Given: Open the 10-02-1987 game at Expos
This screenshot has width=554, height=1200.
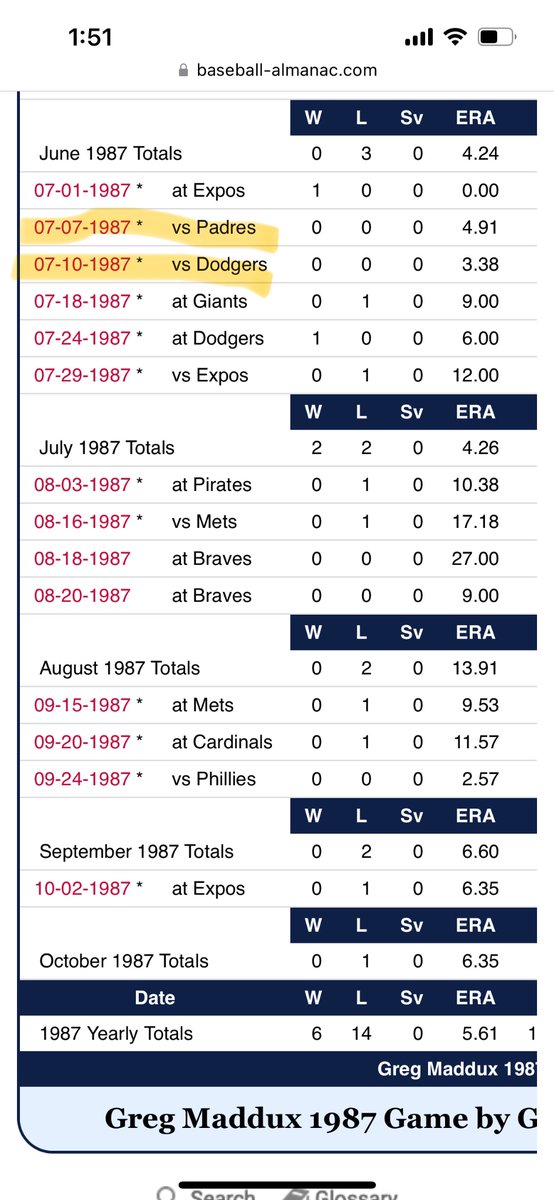Looking at the screenshot, I should click(82, 889).
